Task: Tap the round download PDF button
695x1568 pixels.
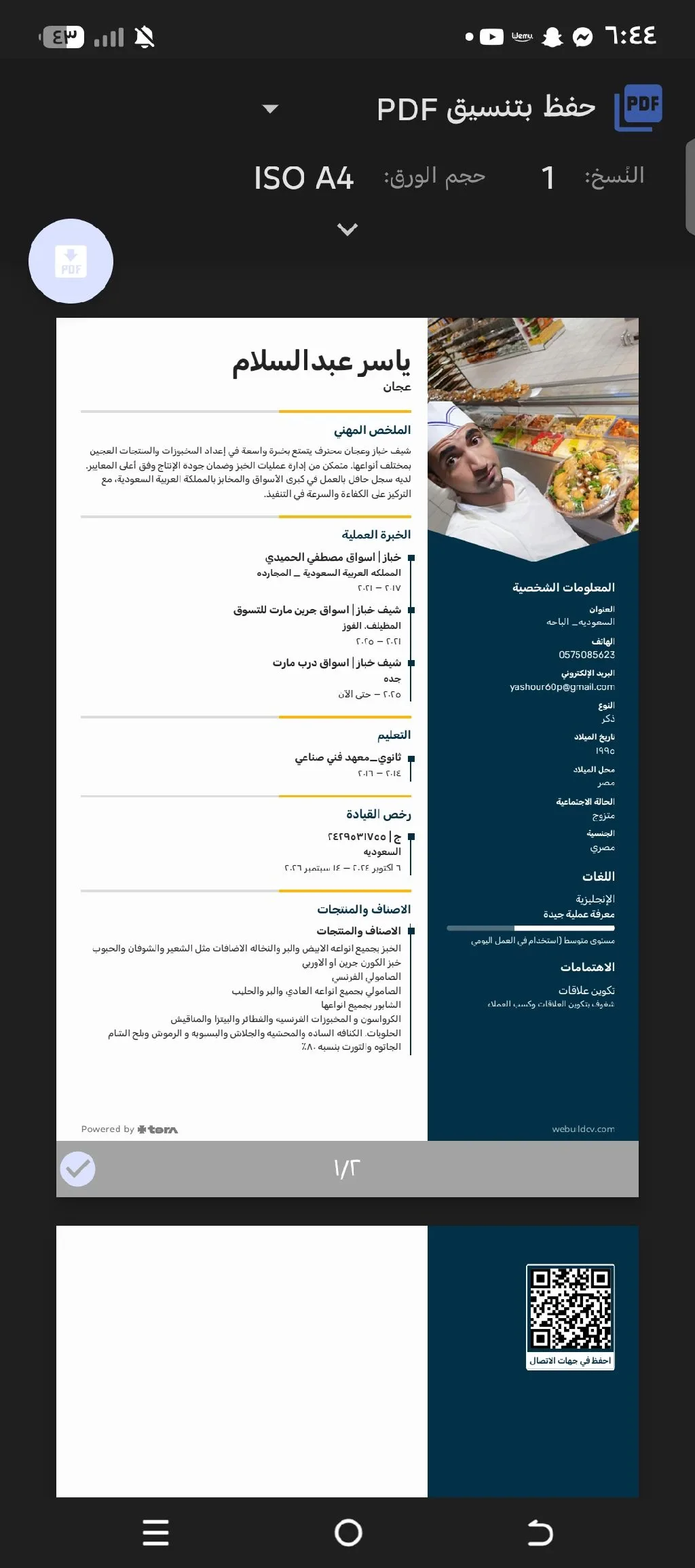Action: 71,261
